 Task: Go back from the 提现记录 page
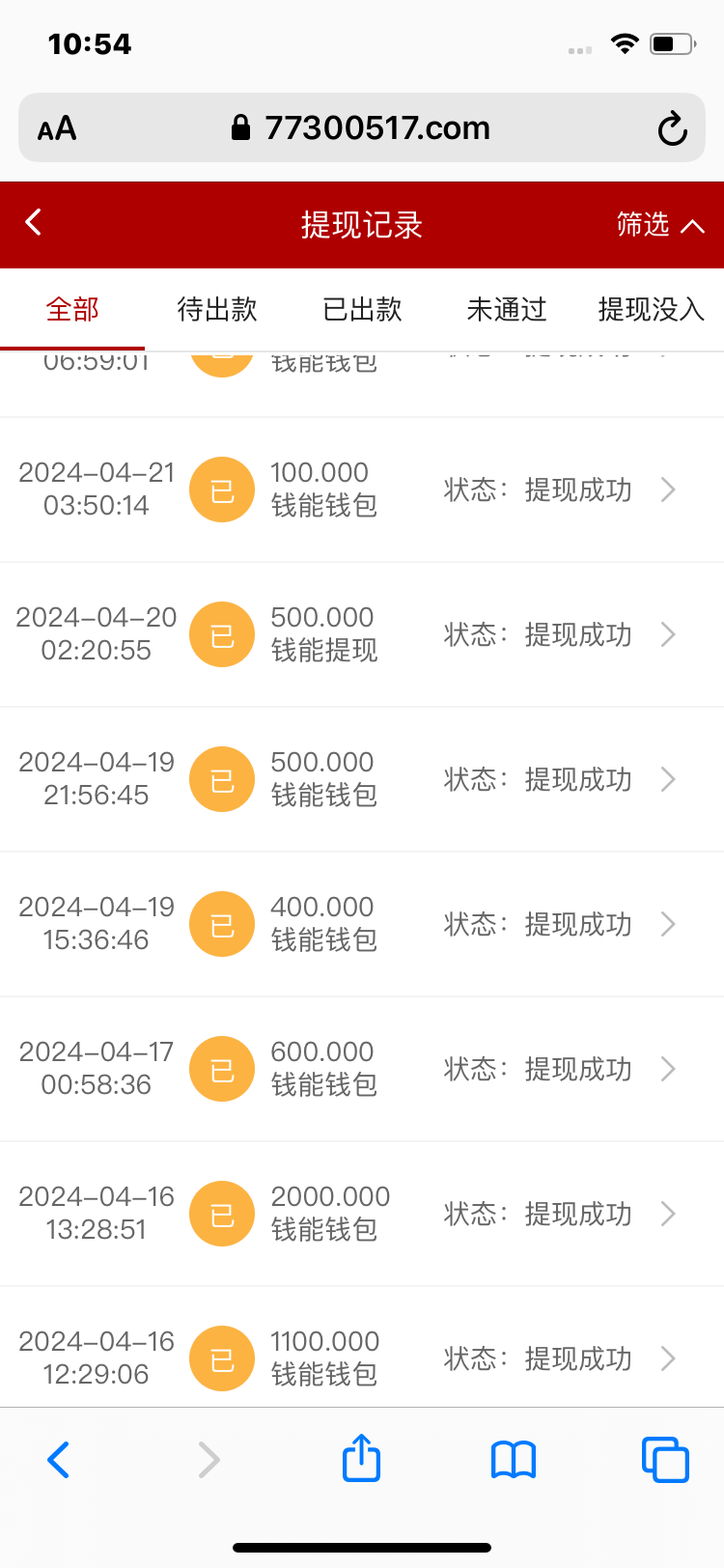click(x=34, y=223)
